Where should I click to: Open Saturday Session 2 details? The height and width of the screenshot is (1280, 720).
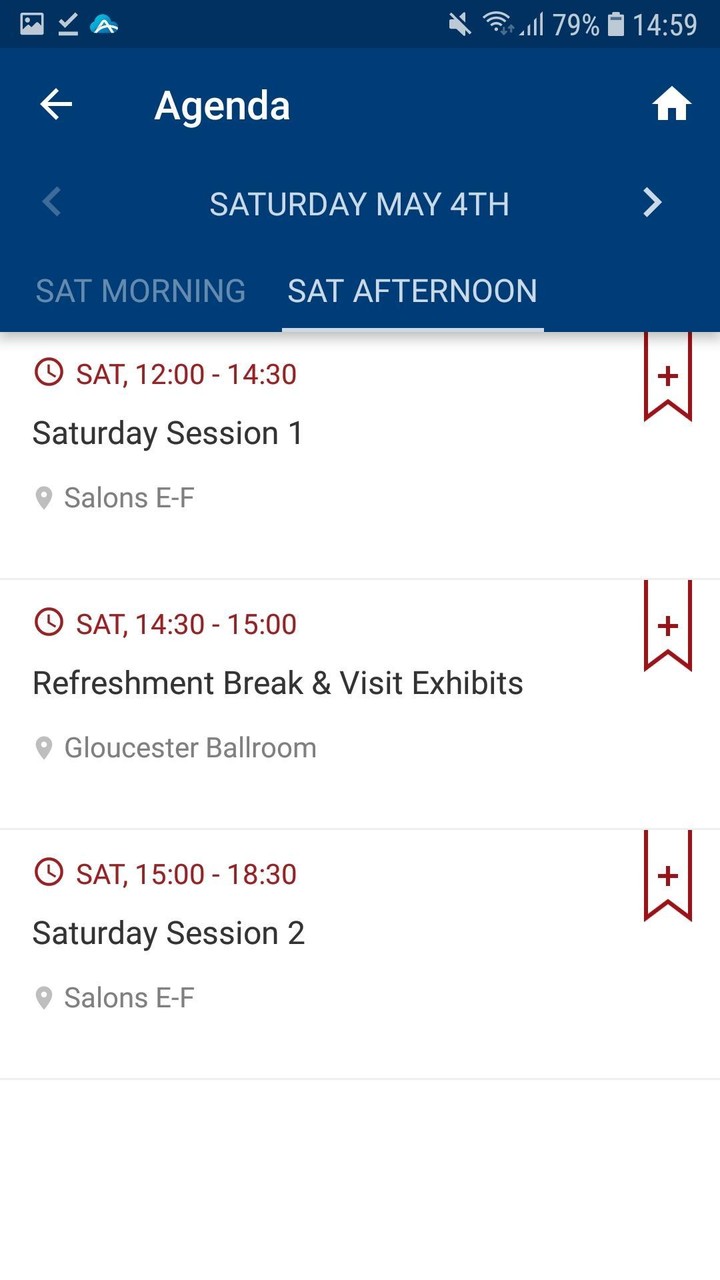[168, 934]
